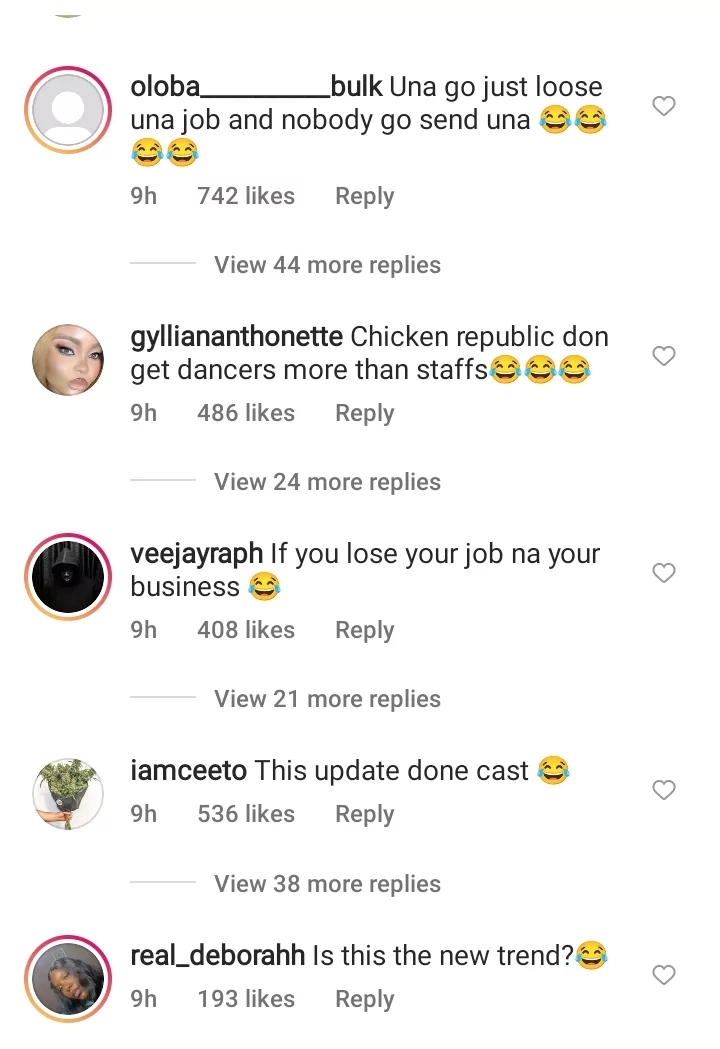The width and height of the screenshot is (720, 1049).
Task: Expand View 21 more replies
Action: coord(327,699)
